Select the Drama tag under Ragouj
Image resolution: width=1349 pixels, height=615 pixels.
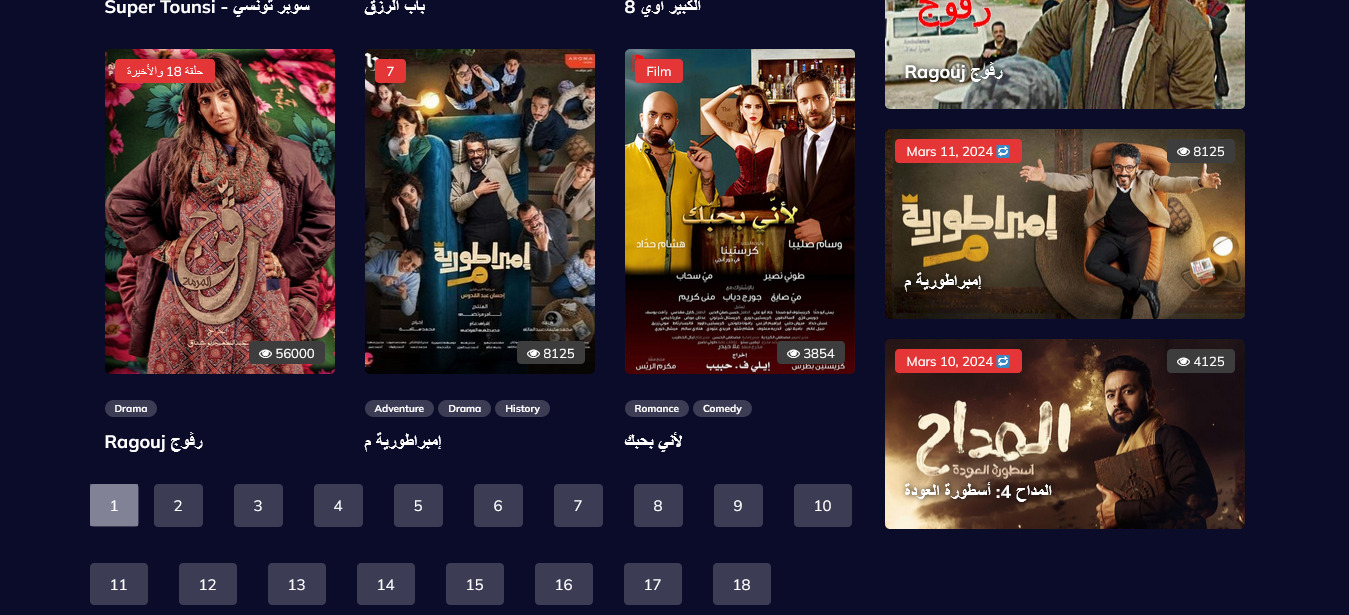[x=131, y=408]
